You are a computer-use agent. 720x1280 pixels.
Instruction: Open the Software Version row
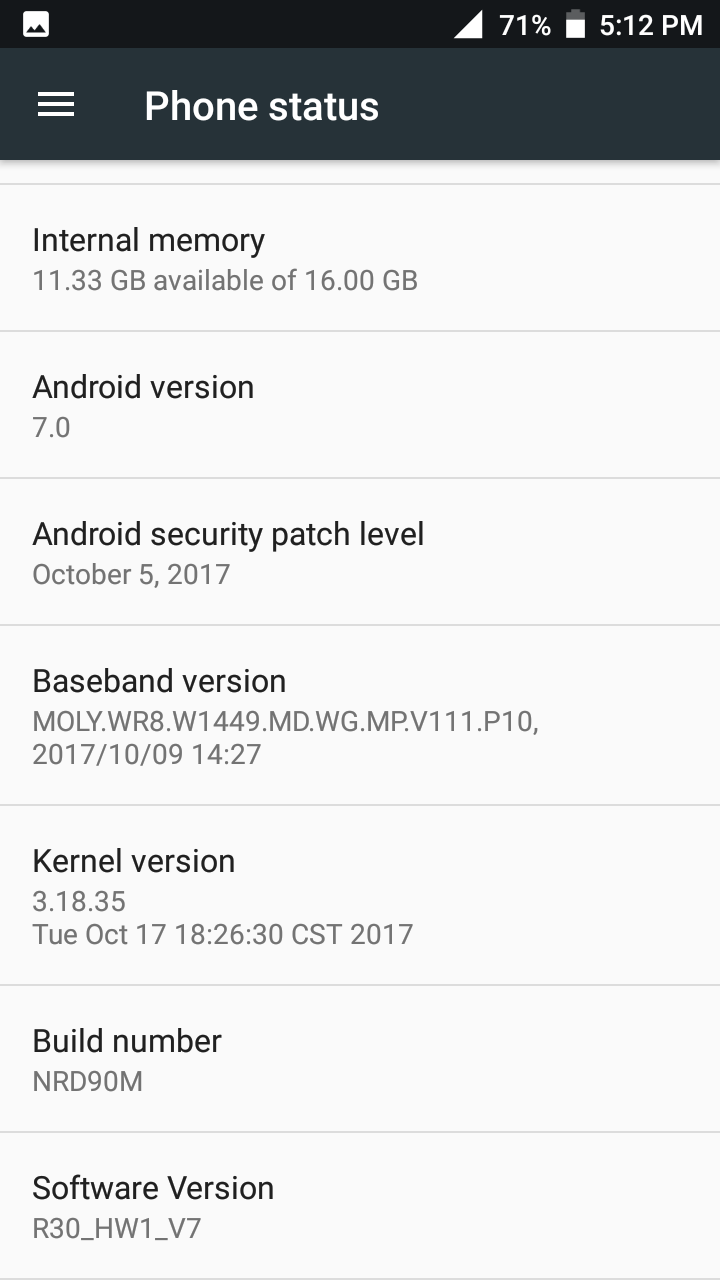point(360,1205)
